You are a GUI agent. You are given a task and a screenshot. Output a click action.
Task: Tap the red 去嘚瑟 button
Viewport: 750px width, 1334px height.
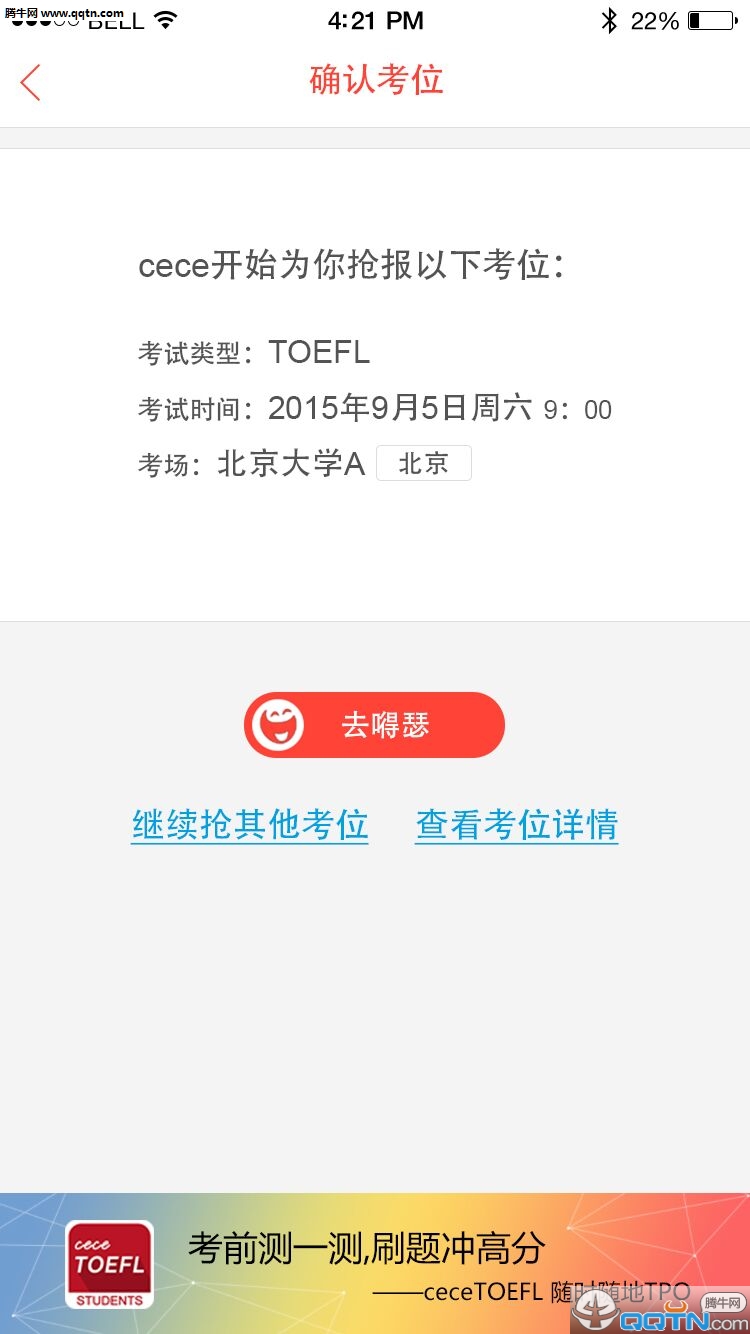click(374, 725)
